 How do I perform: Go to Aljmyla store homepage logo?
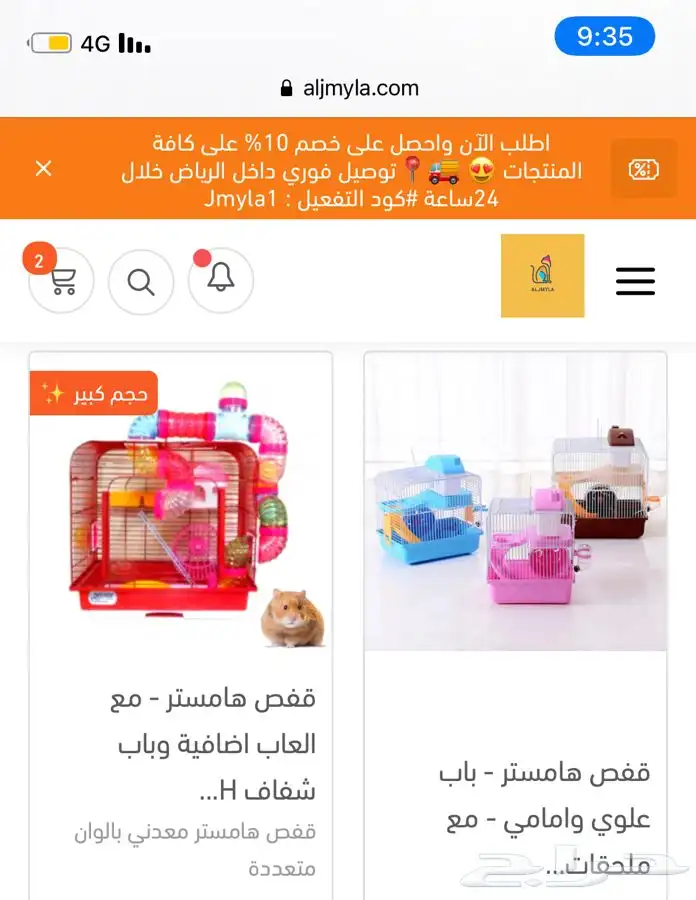tap(542, 276)
